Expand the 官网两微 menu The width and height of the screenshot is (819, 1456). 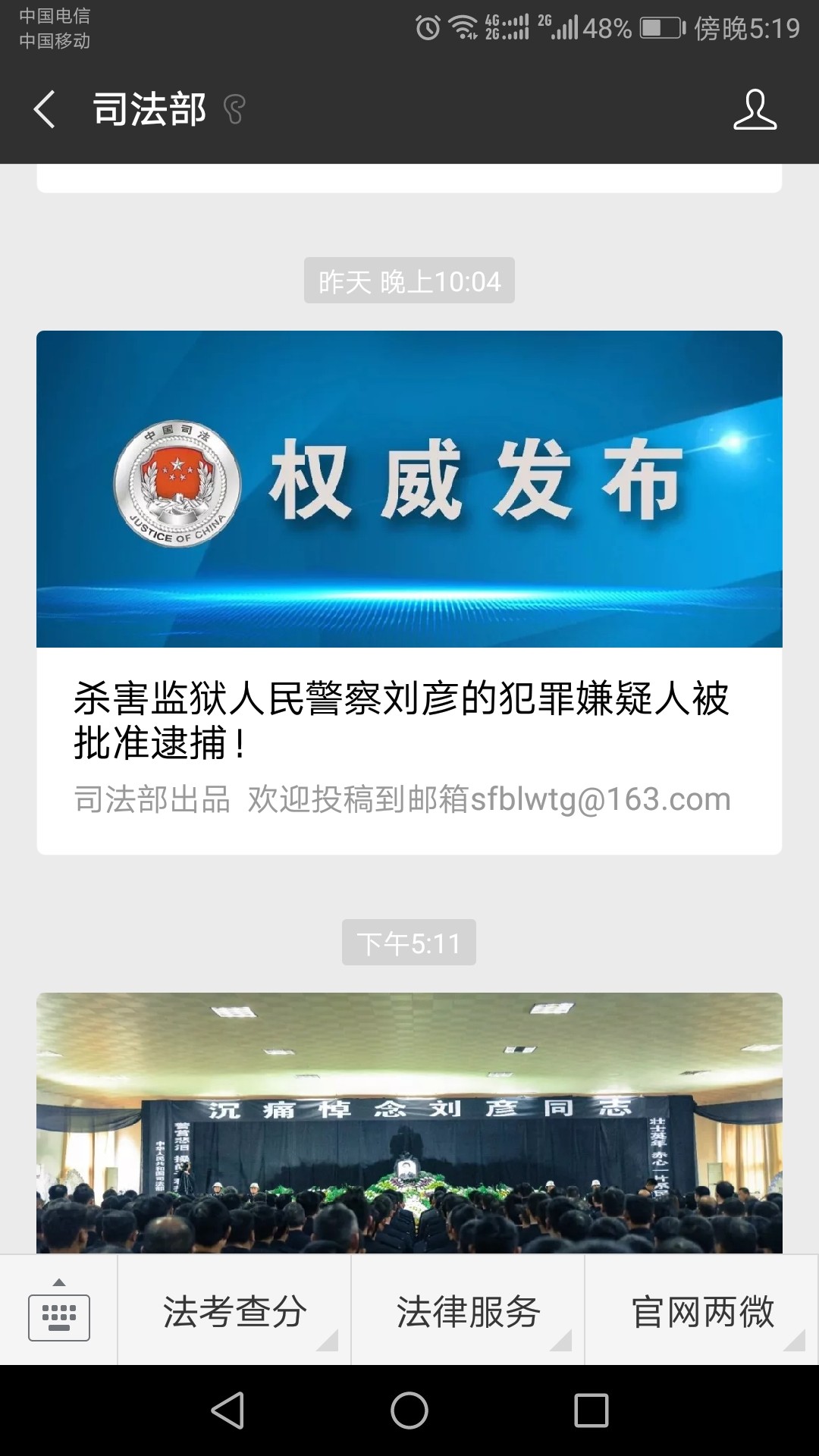point(701,1312)
